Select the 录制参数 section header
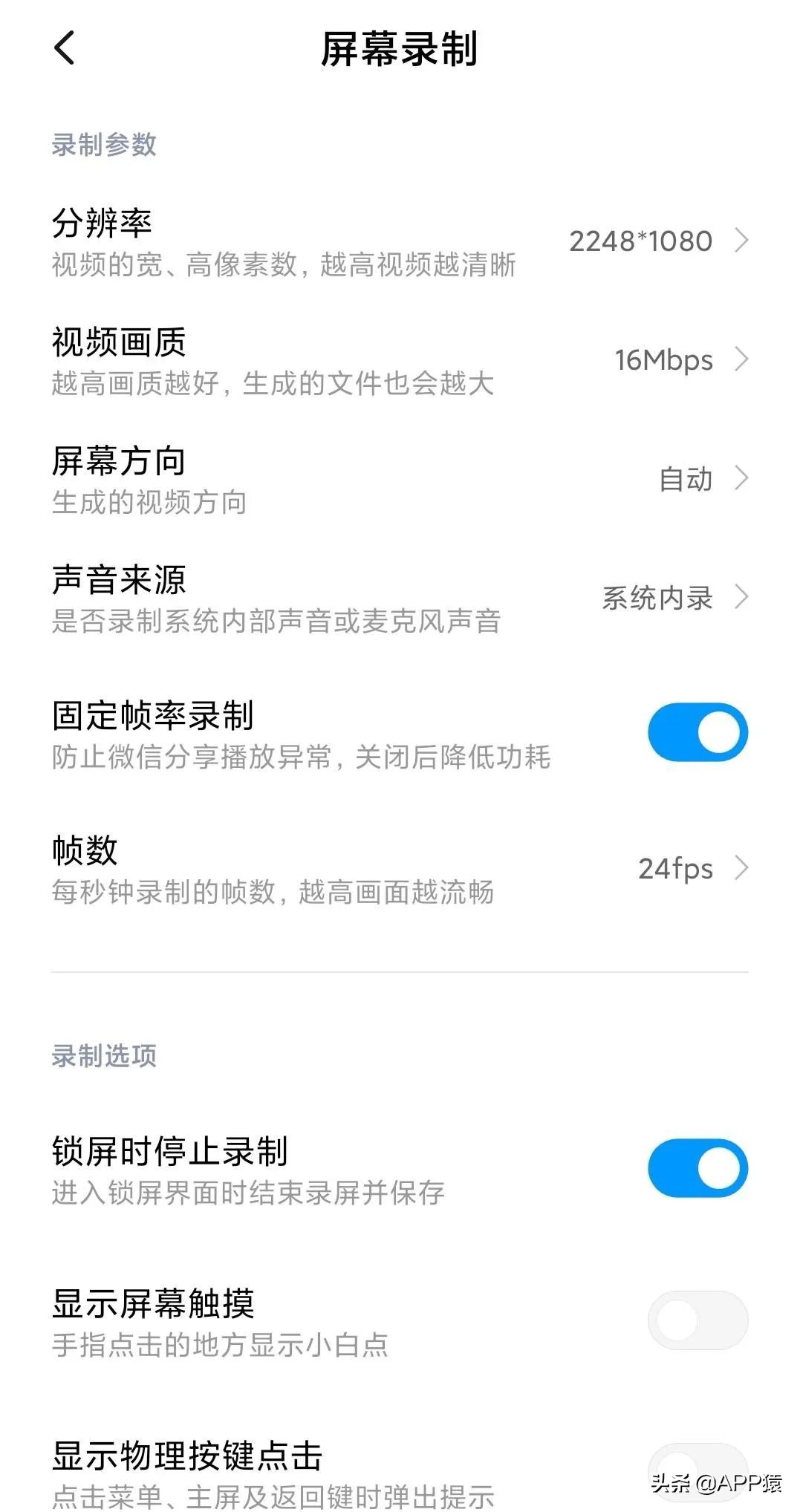The image size is (800, 1512). [x=104, y=145]
